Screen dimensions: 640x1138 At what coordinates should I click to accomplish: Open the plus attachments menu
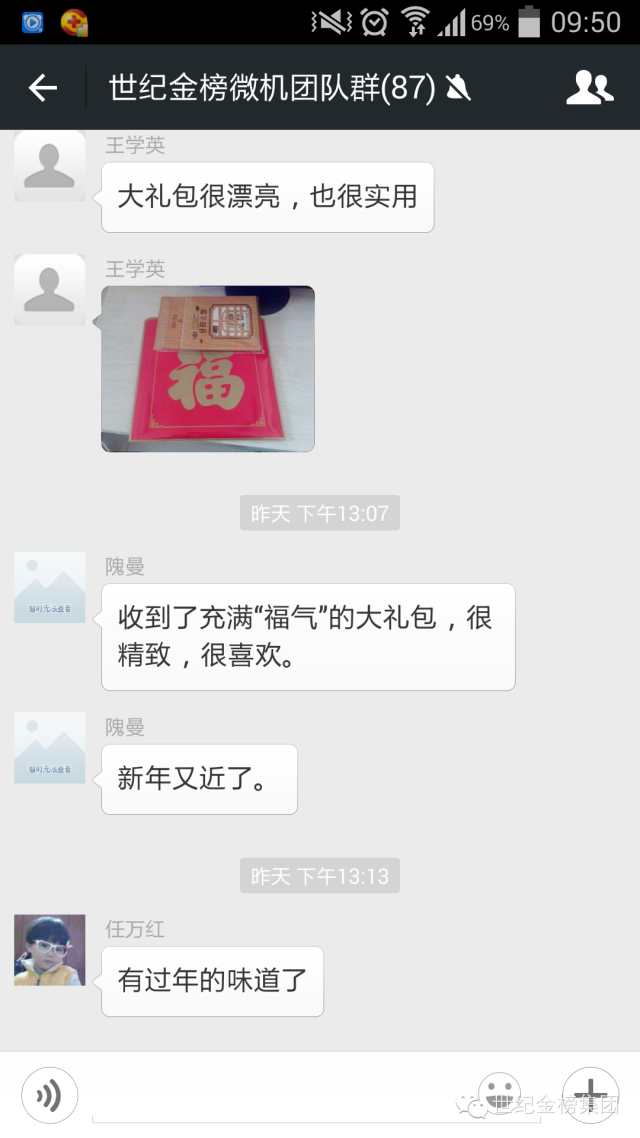coord(591,1095)
